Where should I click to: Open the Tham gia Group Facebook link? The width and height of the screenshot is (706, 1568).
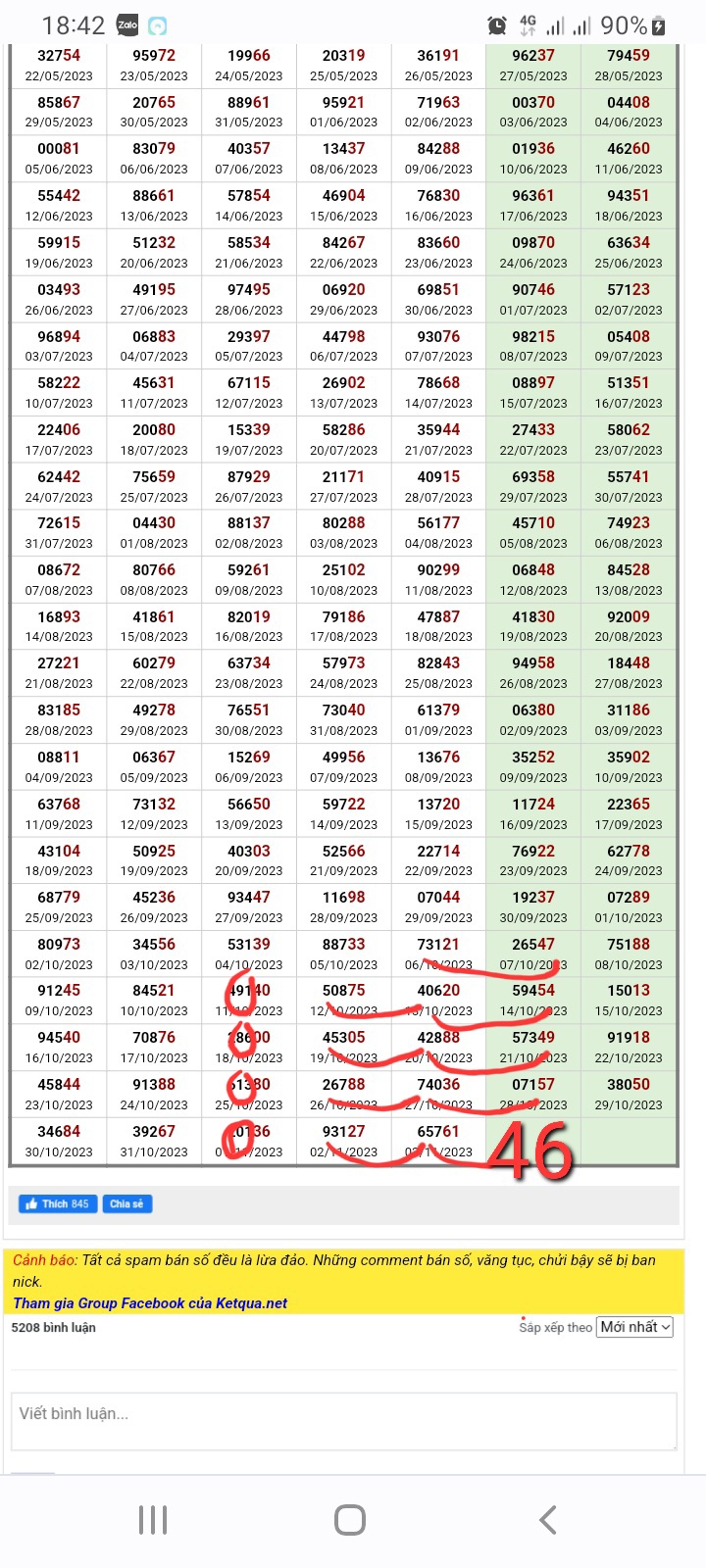tap(150, 1303)
